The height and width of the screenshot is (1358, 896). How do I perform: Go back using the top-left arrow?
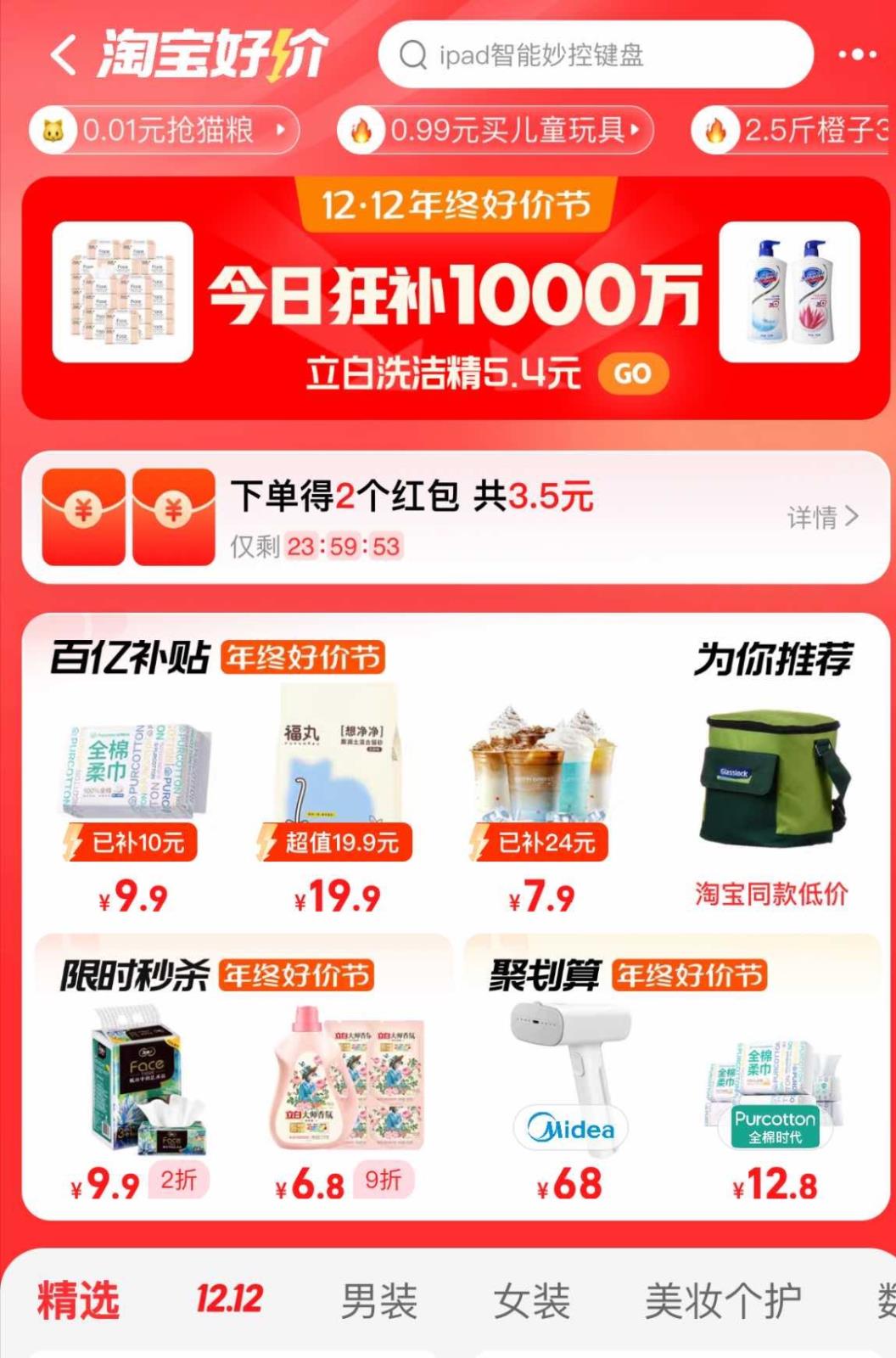pyautogui.click(x=64, y=55)
